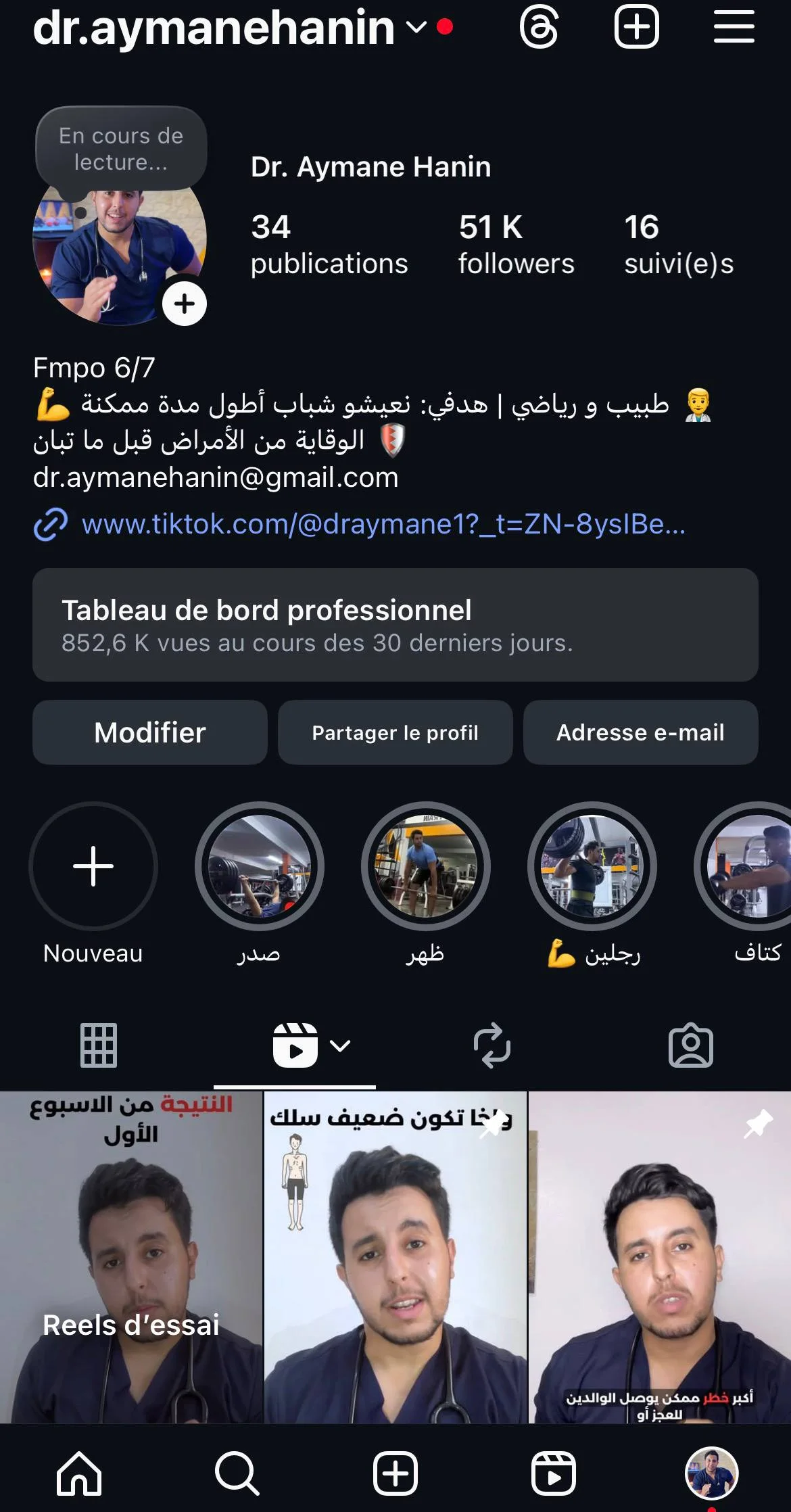
Task: Open Tableau de bord professionnel
Action: click(x=395, y=625)
